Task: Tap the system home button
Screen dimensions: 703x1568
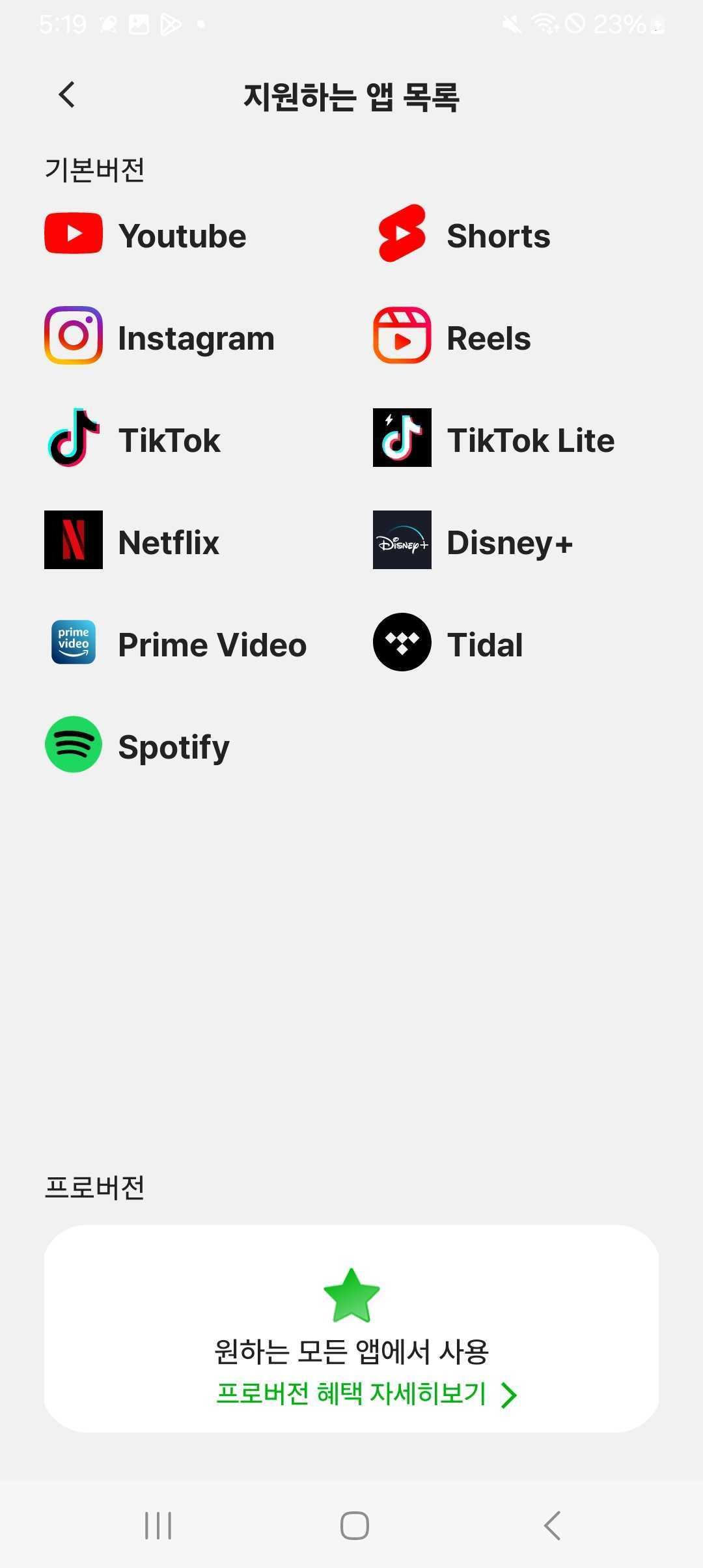Action: click(x=355, y=1525)
